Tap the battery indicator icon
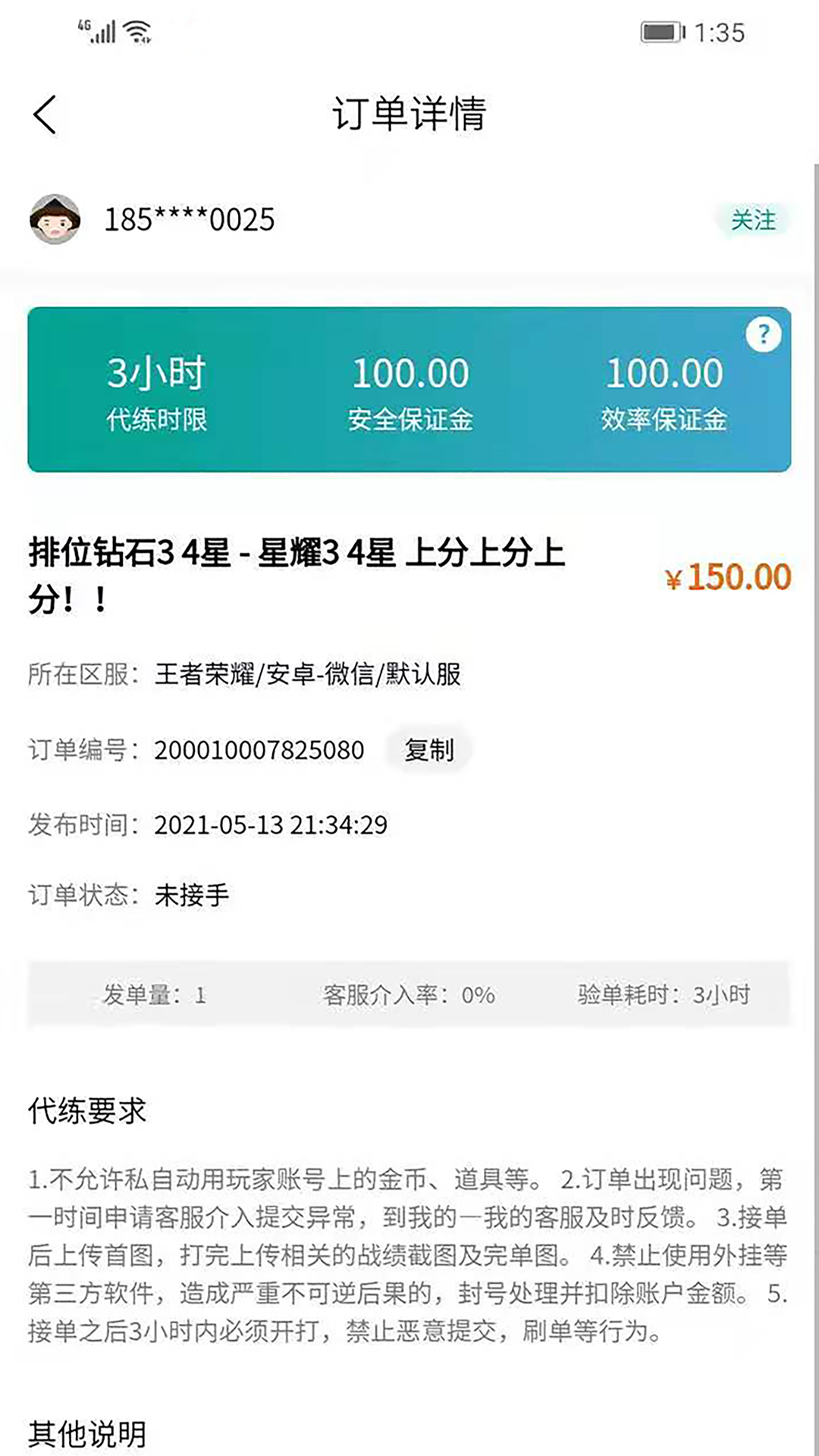The image size is (819, 1456). coord(659,32)
